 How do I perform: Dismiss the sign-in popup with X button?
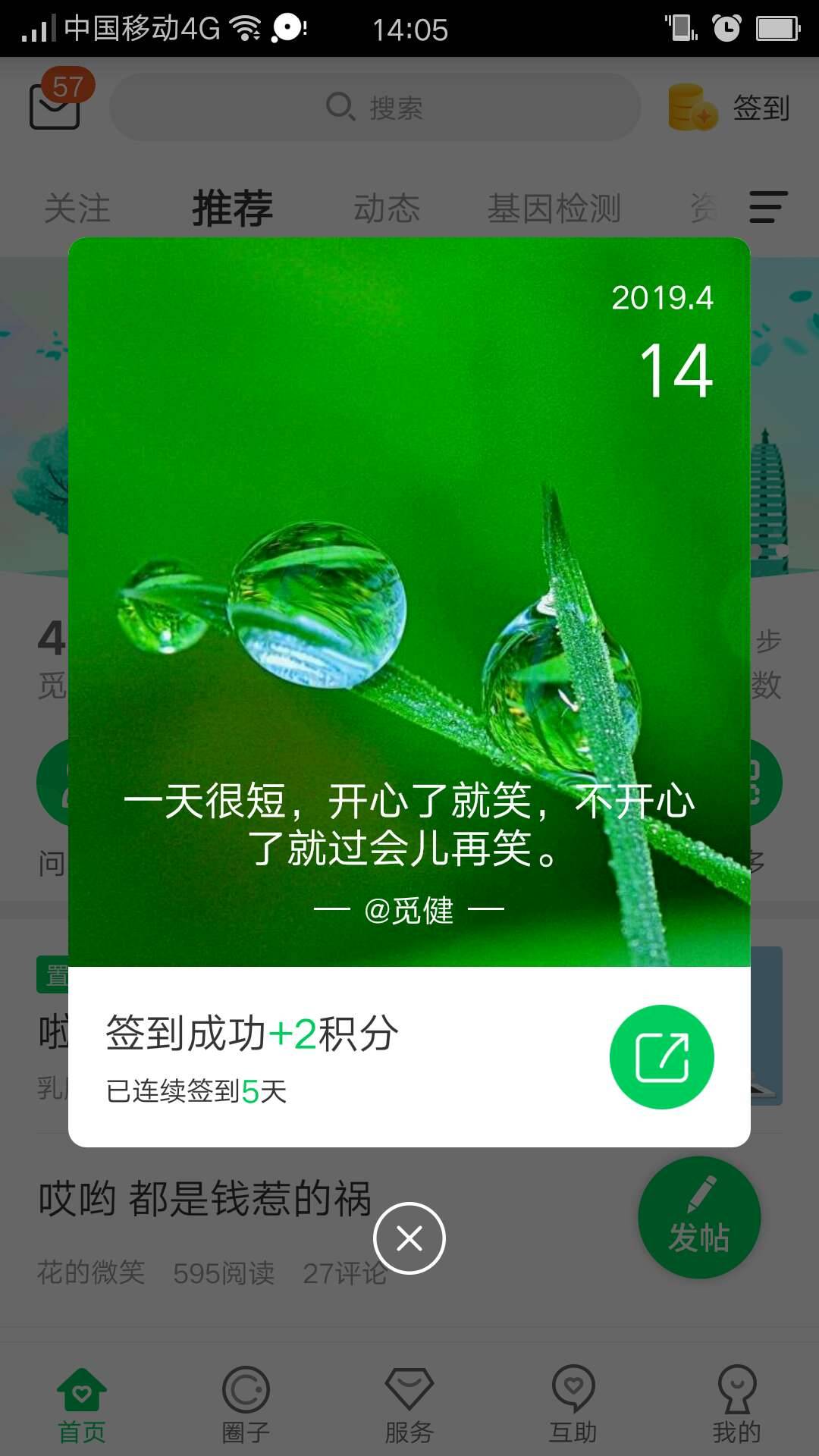409,1237
